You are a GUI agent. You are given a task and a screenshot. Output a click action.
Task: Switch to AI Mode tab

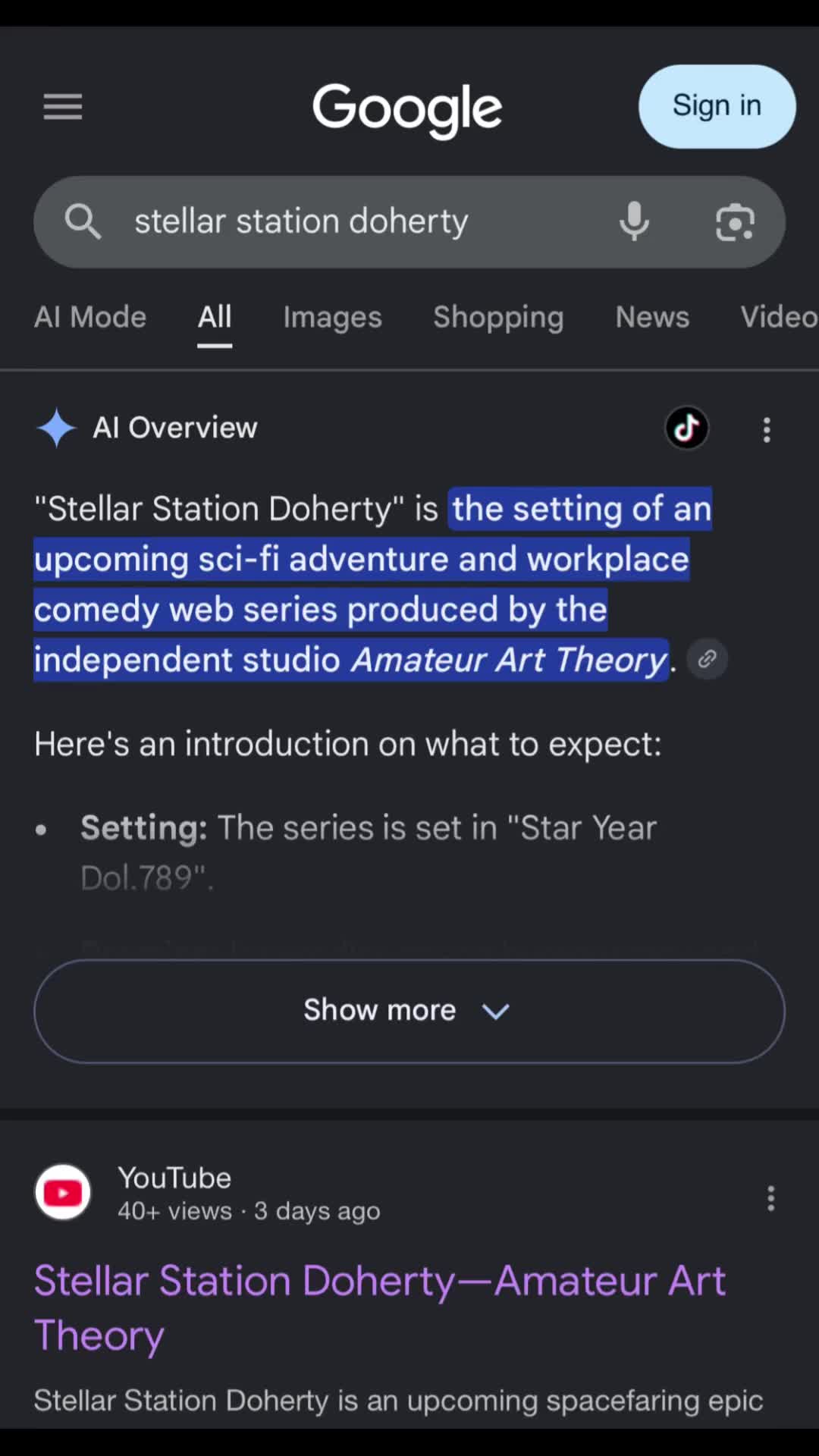click(90, 317)
